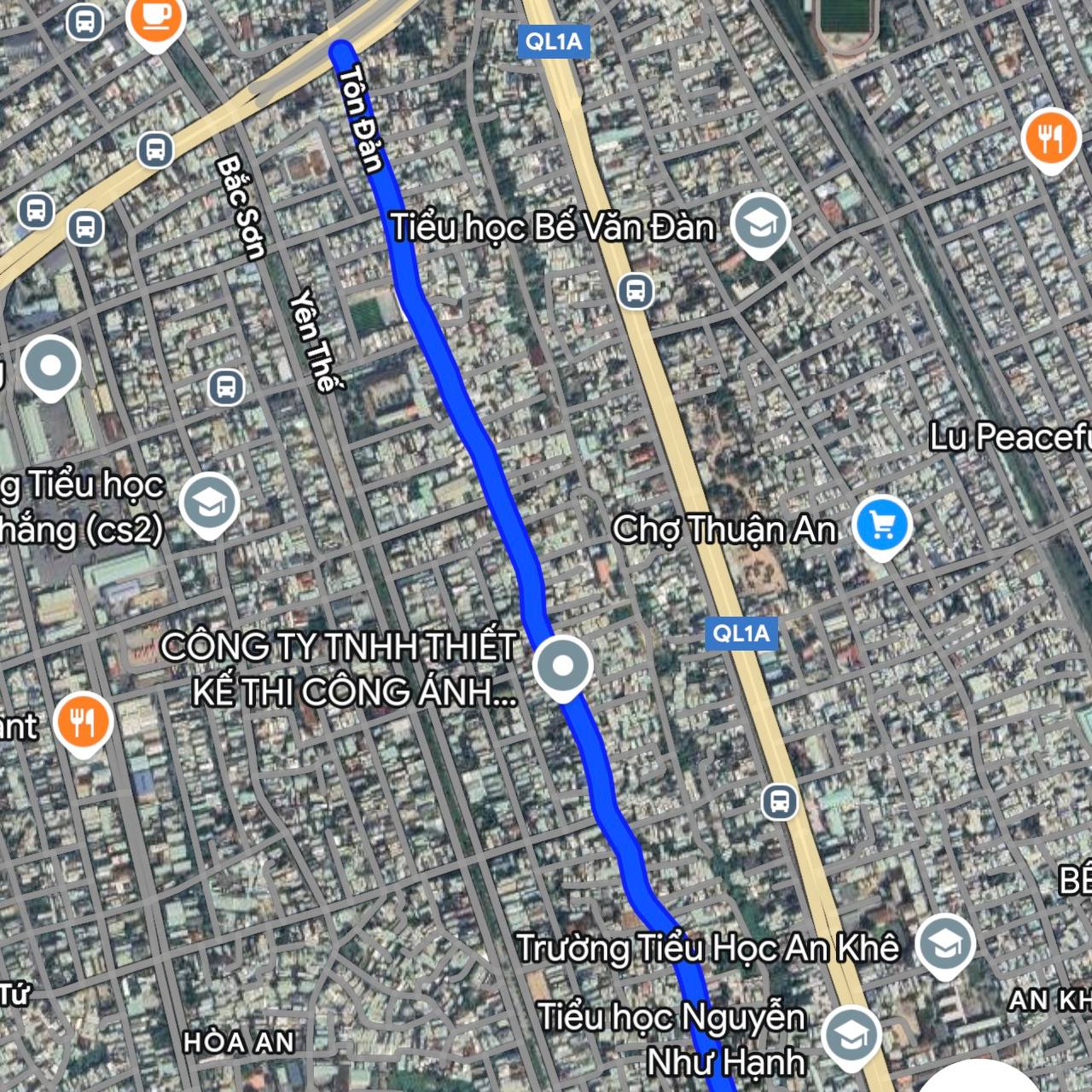
Task: Select the bus stop beside Yên Thế street
Action: click(x=226, y=387)
